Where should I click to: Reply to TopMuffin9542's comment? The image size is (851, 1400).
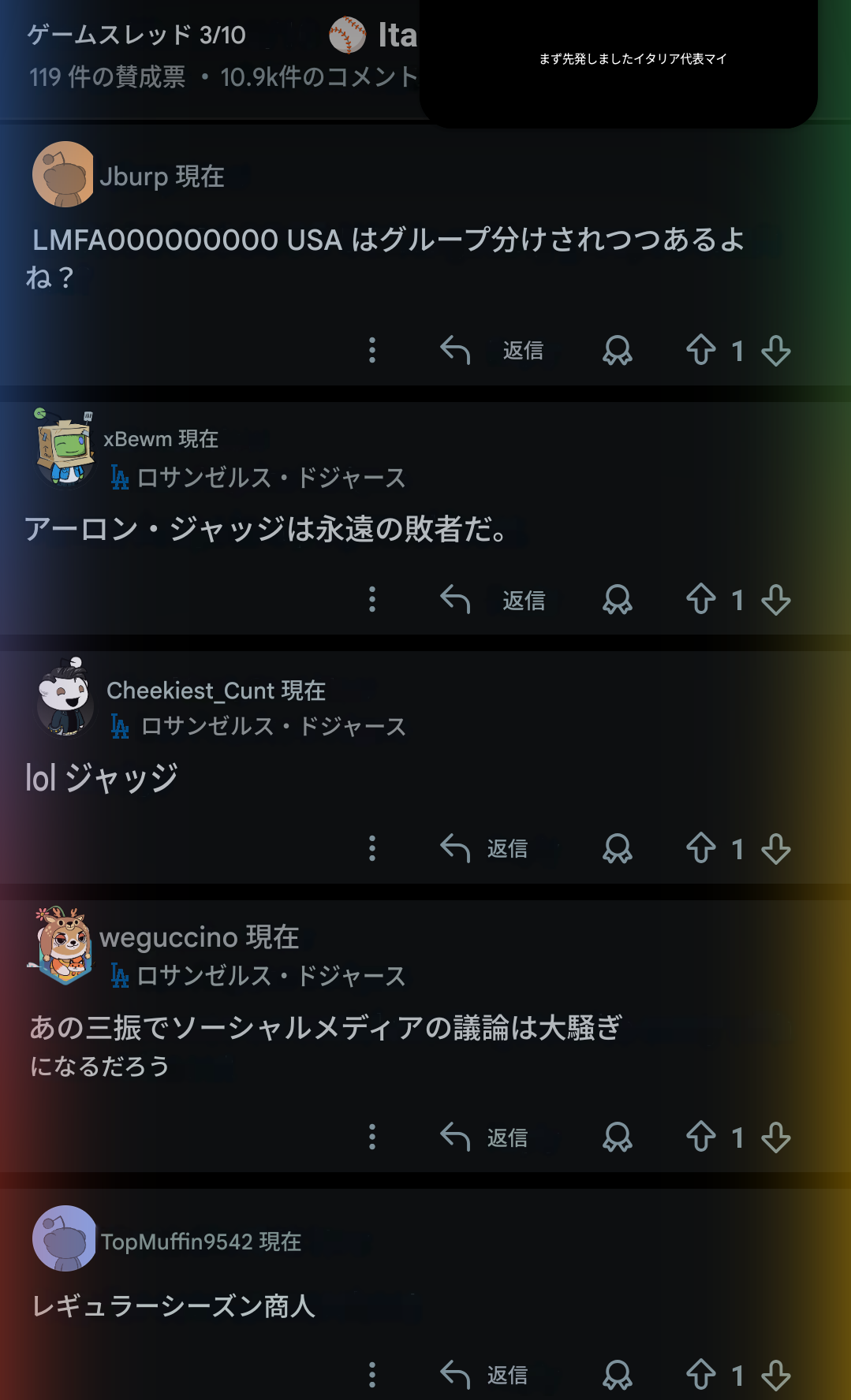pos(483,1376)
